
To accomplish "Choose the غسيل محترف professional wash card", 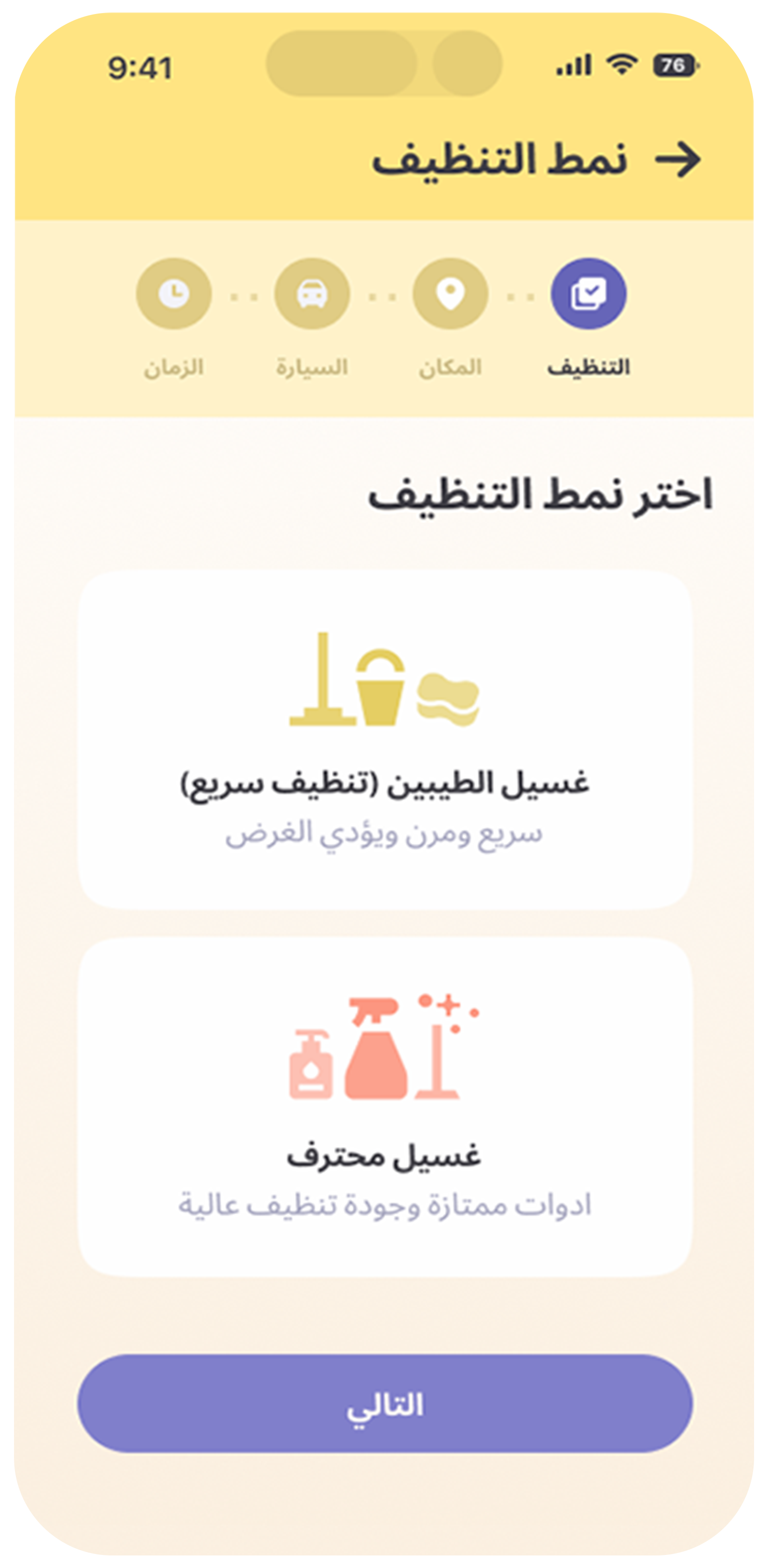I will pyautogui.click(x=385, y=1108).
